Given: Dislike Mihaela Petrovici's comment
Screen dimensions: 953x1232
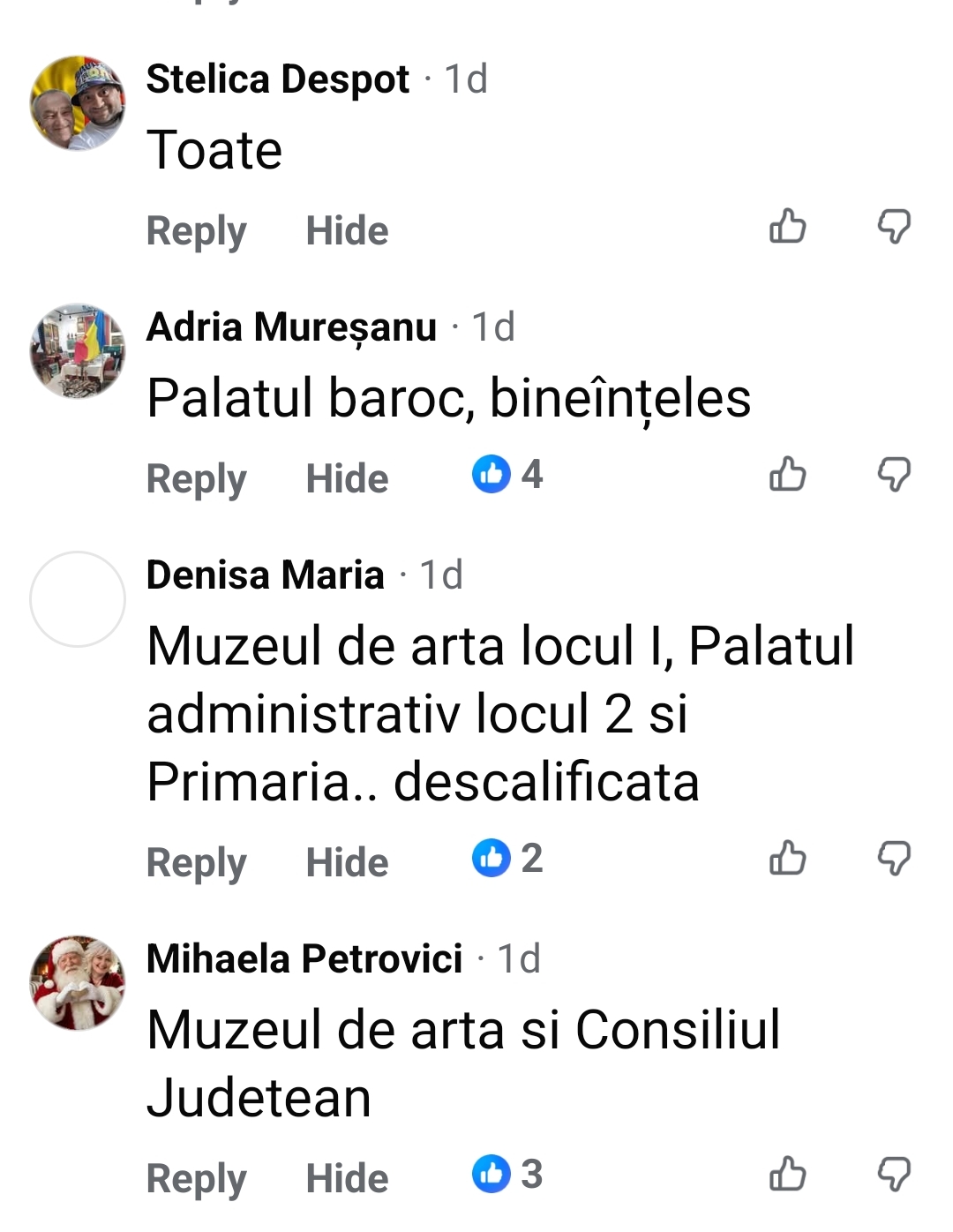Looking at the screenshot, I should [x=894, y=1175].
